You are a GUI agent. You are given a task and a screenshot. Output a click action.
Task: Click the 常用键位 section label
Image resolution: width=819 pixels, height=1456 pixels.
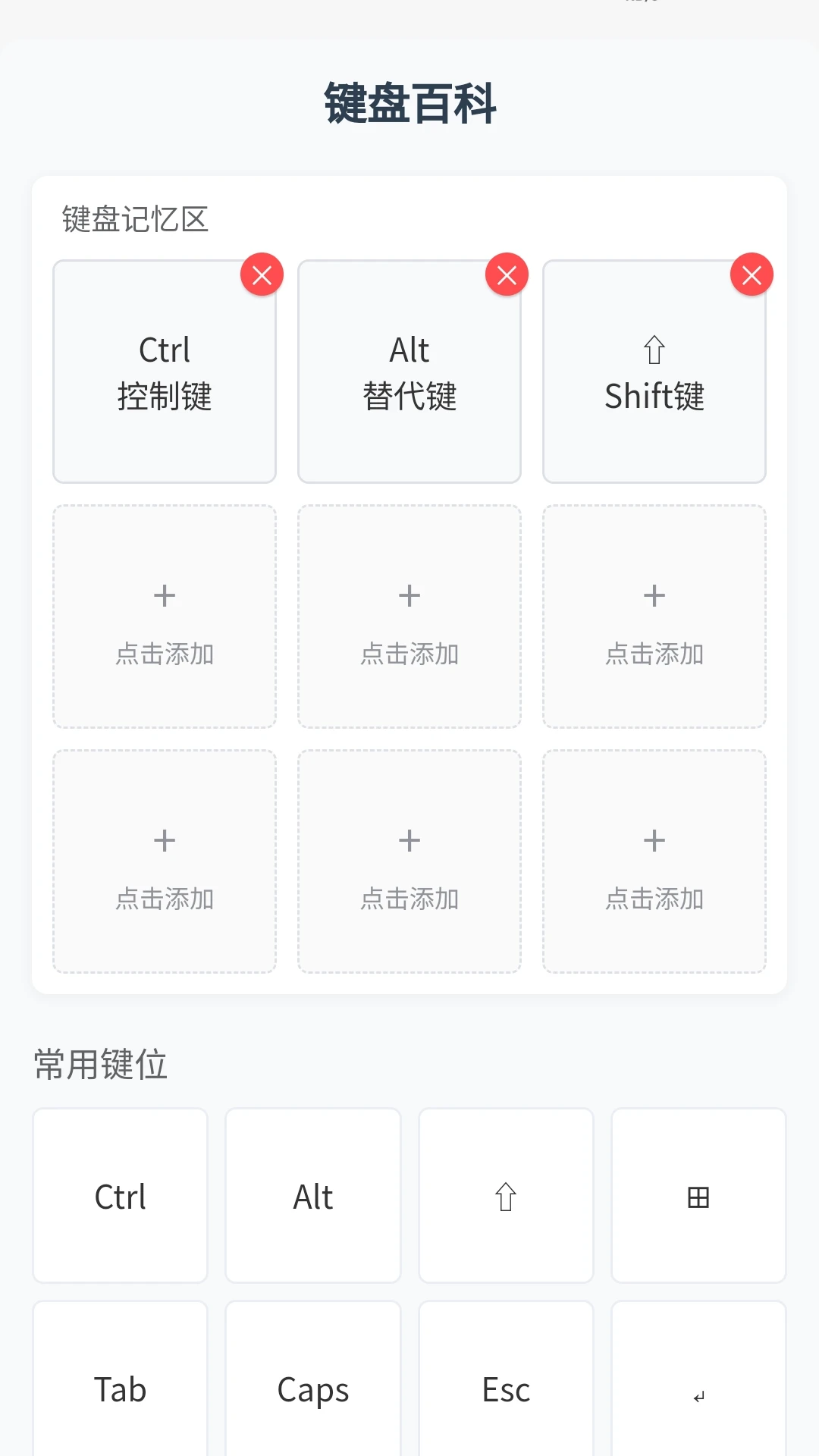[99, 1065]
